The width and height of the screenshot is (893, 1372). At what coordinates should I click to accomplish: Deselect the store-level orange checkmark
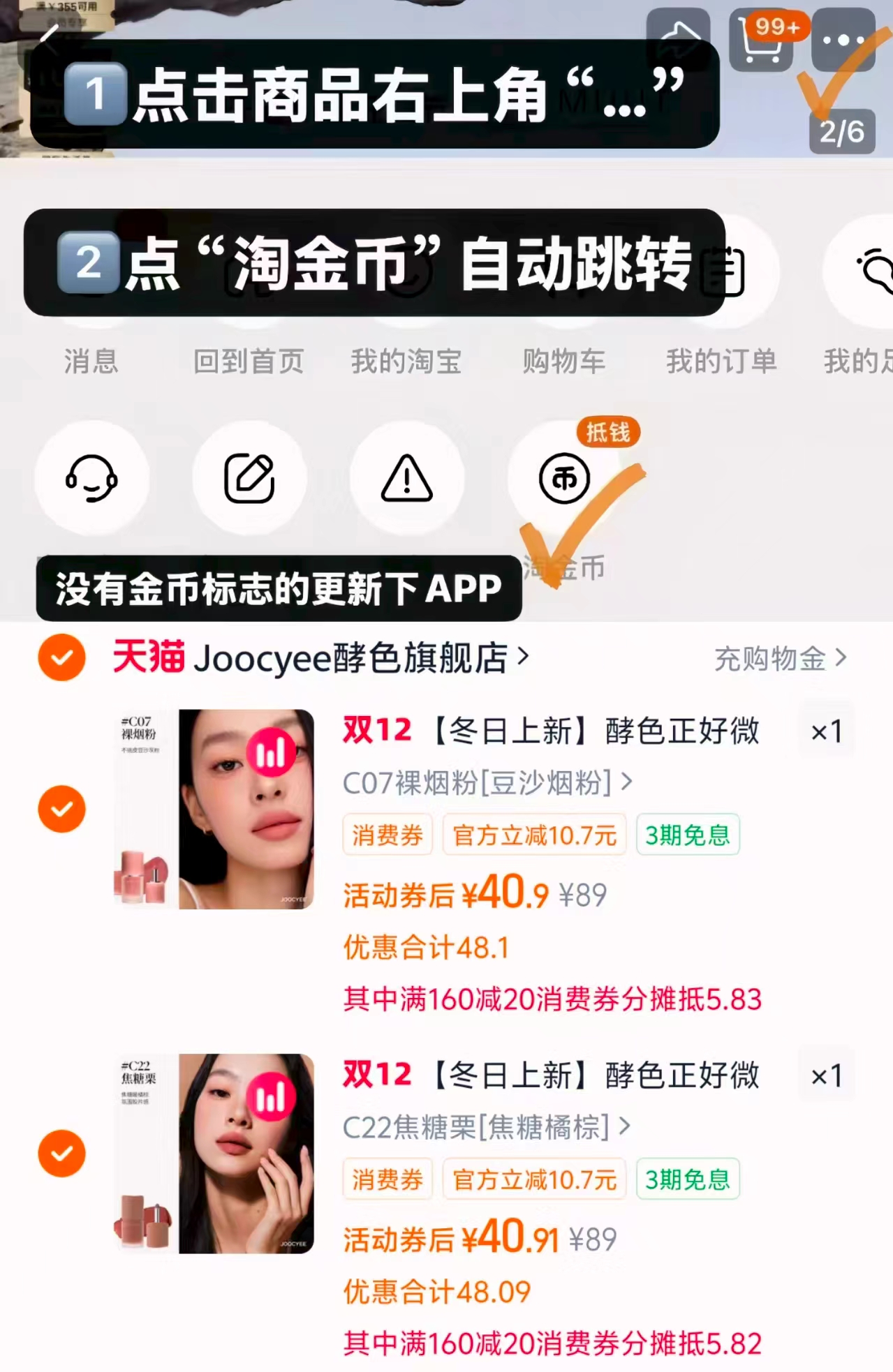point(61,657)
